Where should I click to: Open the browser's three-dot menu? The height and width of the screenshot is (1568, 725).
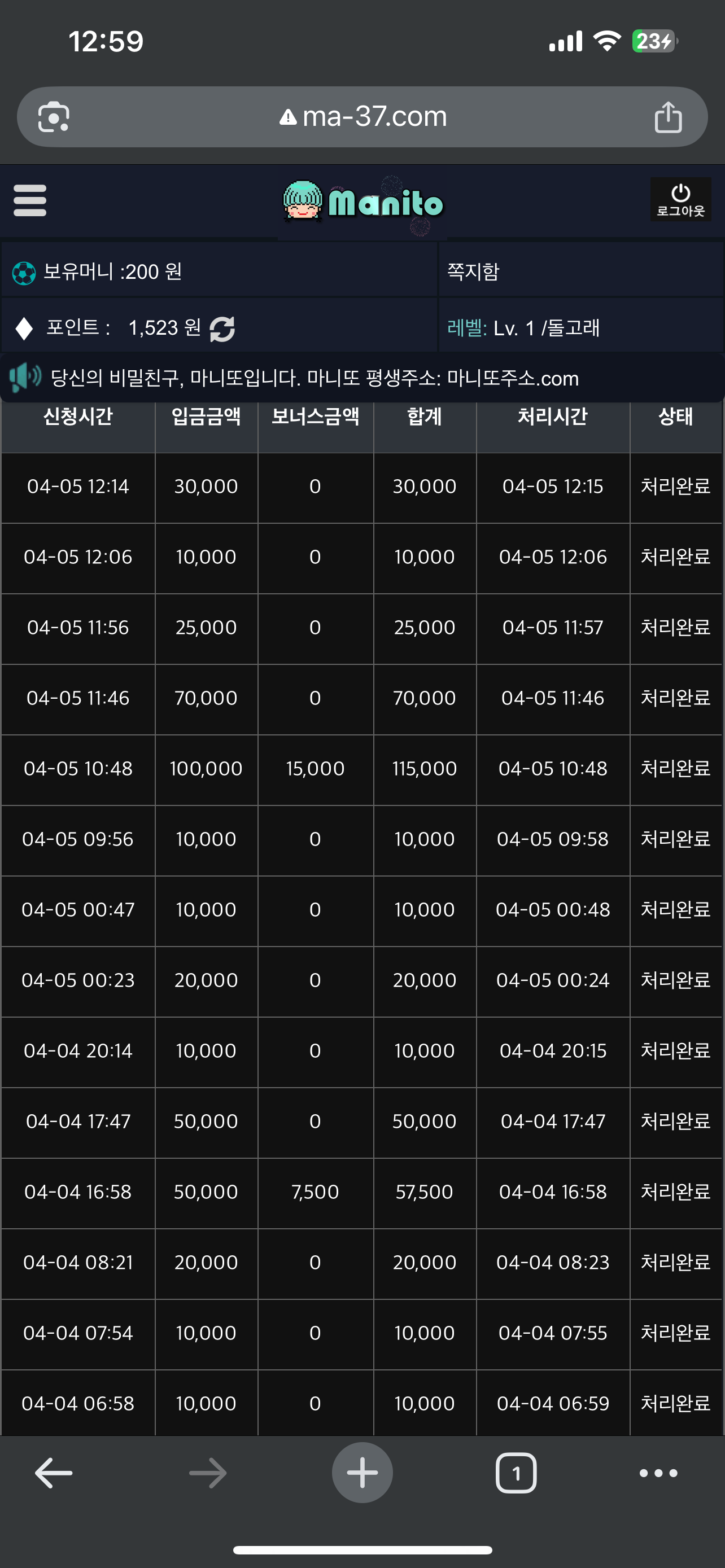[x=658, y=1473]
